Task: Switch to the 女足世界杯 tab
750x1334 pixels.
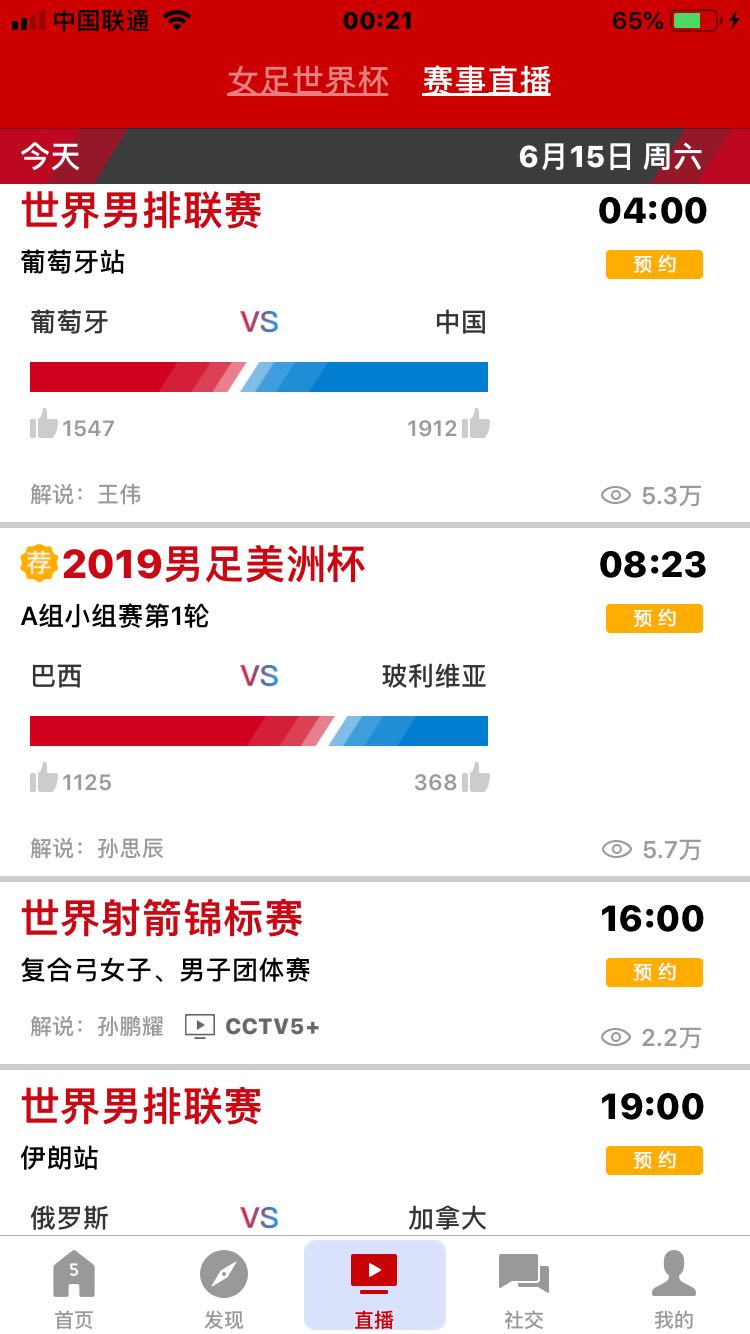Action: click(308, 80)
